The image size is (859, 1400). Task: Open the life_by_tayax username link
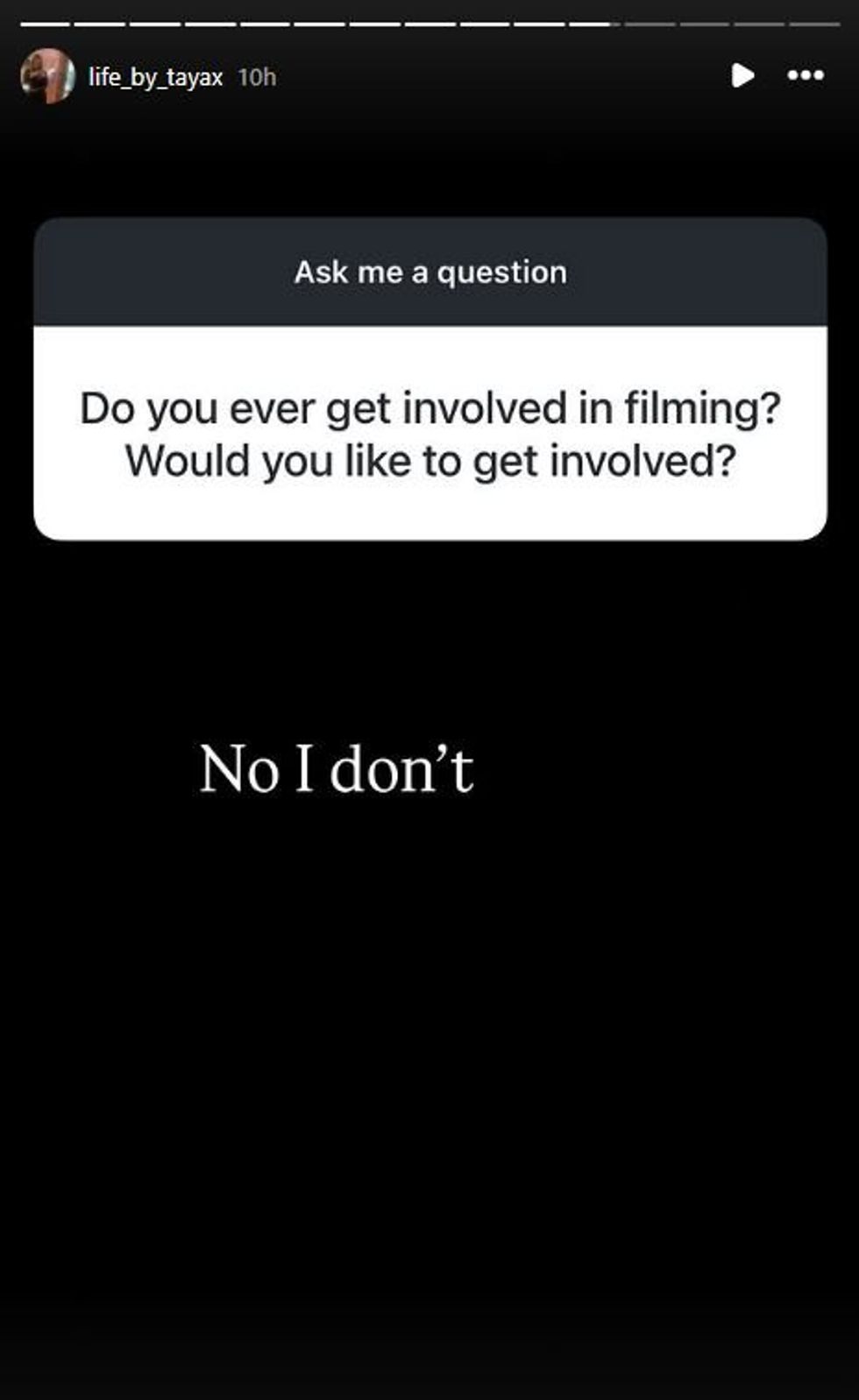[x=155, y=77]
